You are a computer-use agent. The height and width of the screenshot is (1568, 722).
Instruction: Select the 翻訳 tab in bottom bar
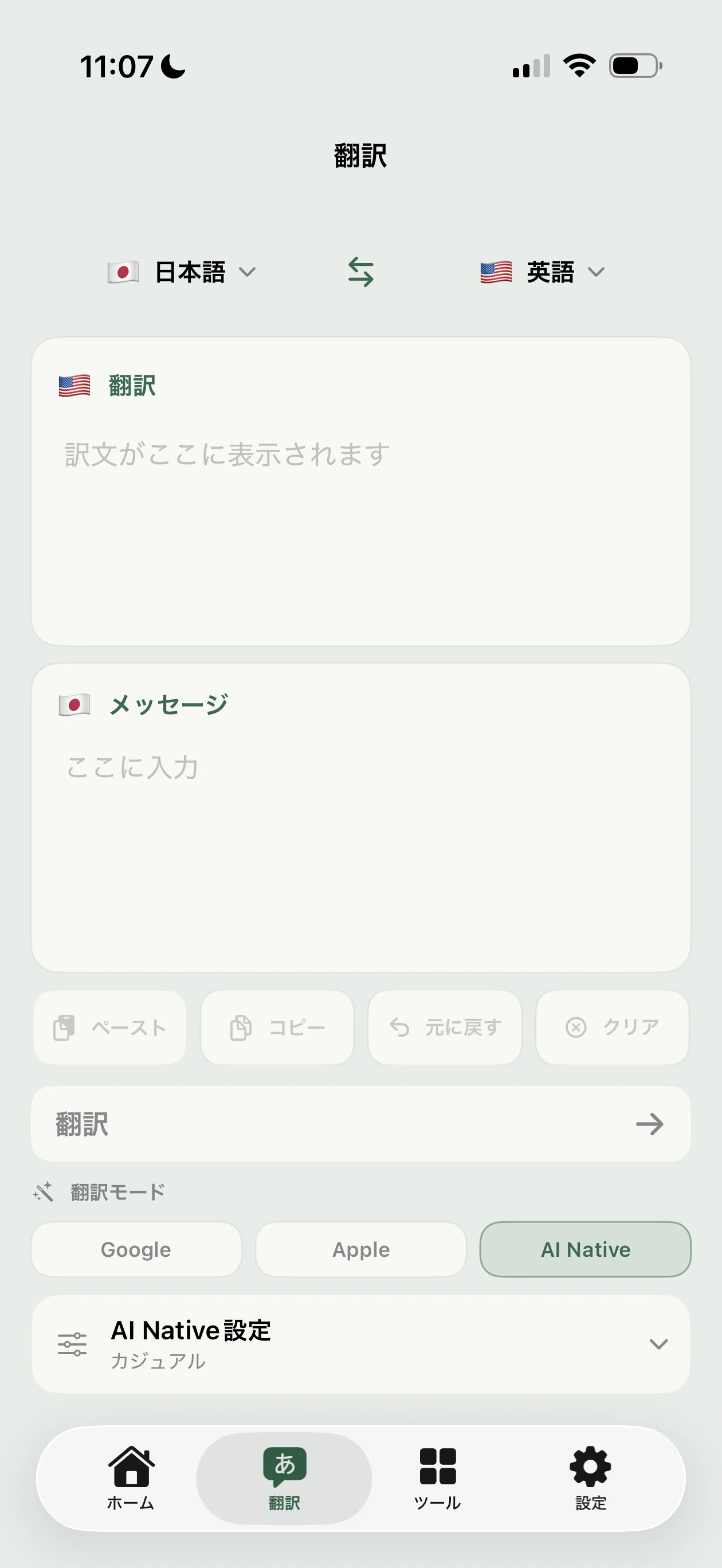(284, 1478)
